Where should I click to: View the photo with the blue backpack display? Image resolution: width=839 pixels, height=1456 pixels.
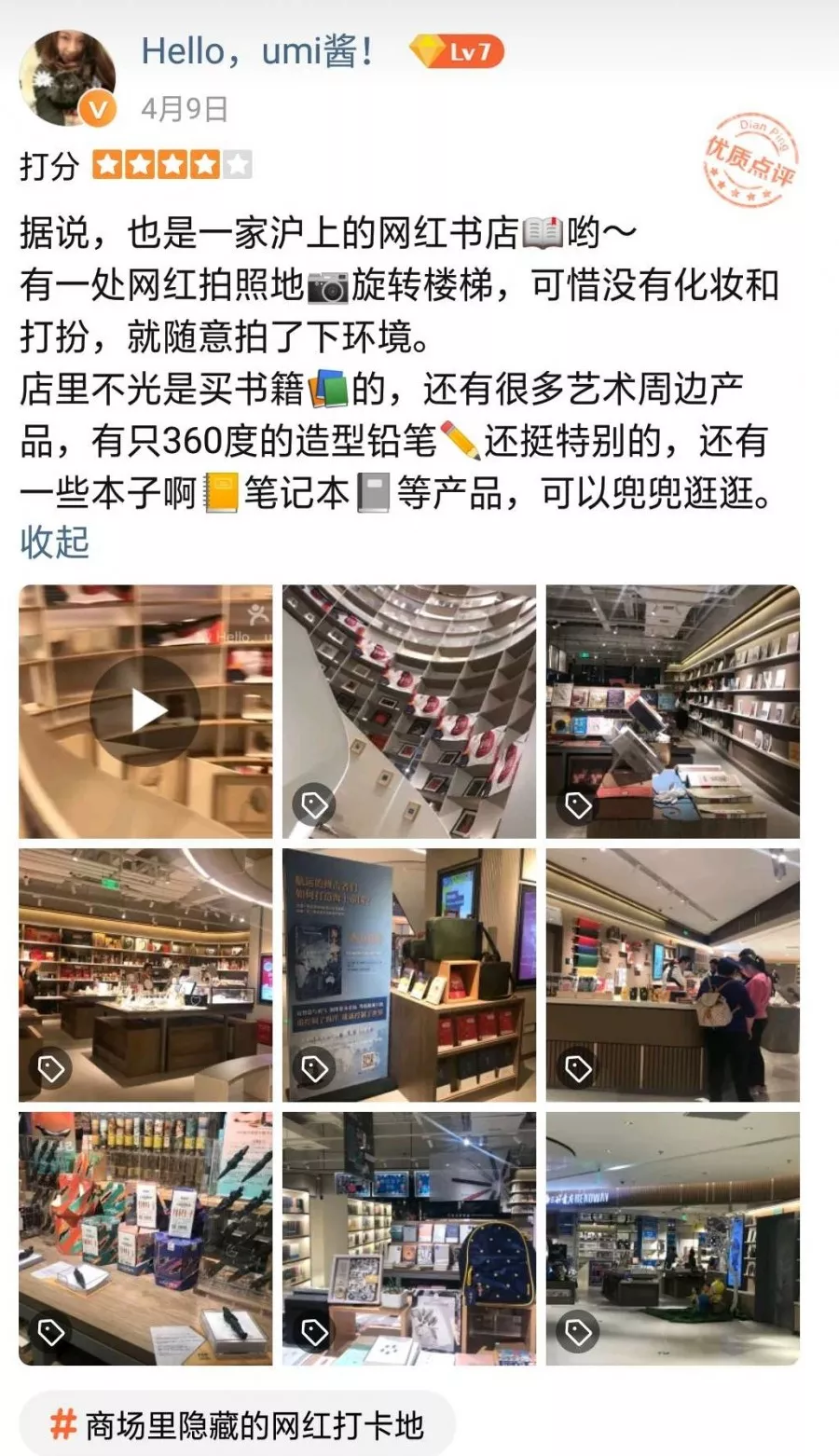pyautogui.click(x=409, y=1239)
